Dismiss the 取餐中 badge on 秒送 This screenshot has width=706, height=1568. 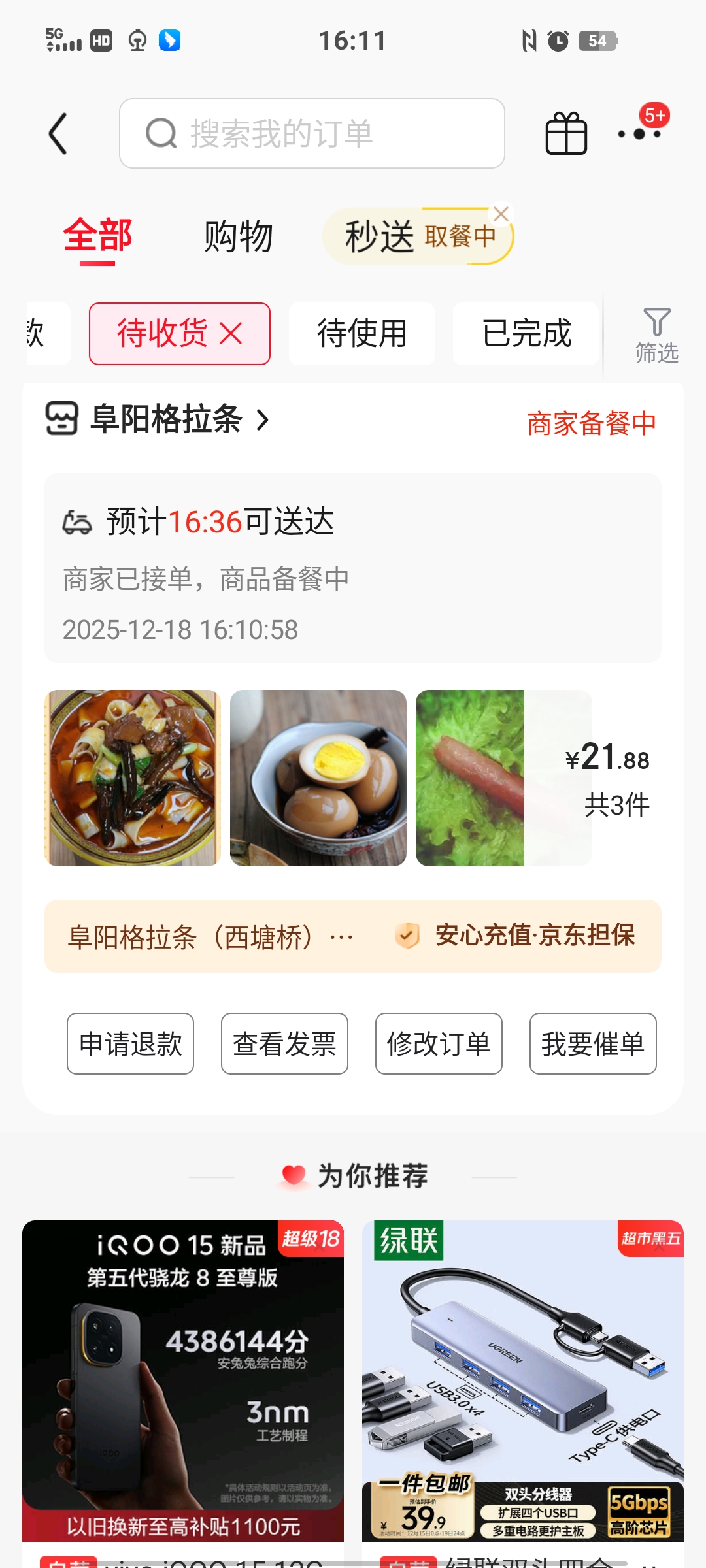point(501,214)
